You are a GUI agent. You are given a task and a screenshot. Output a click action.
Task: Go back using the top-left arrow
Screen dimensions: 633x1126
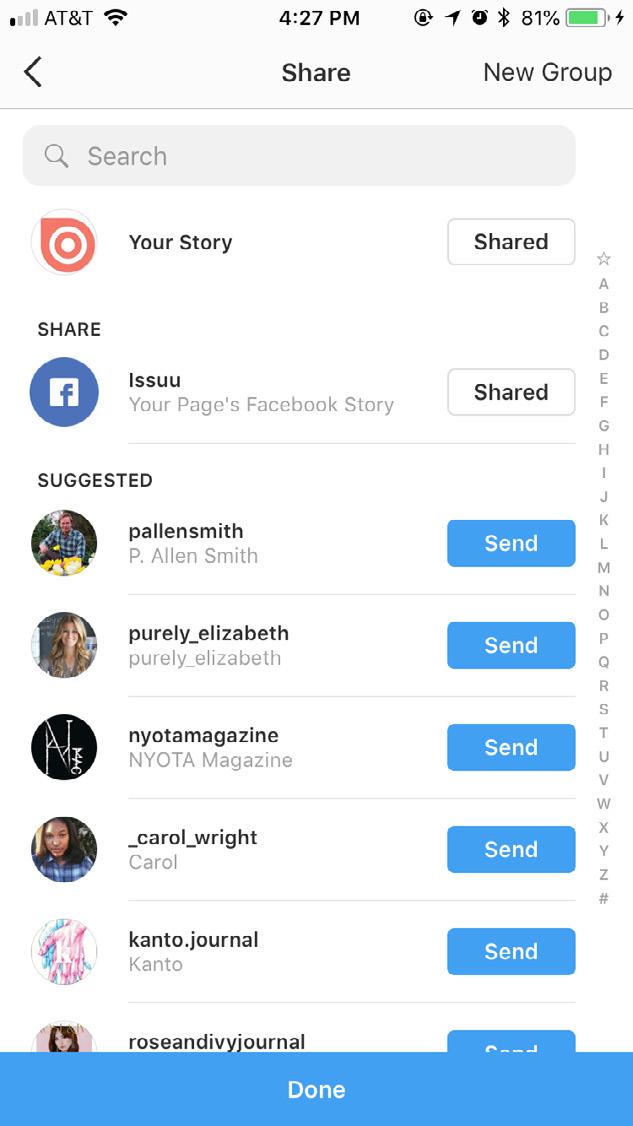(33, 72)
